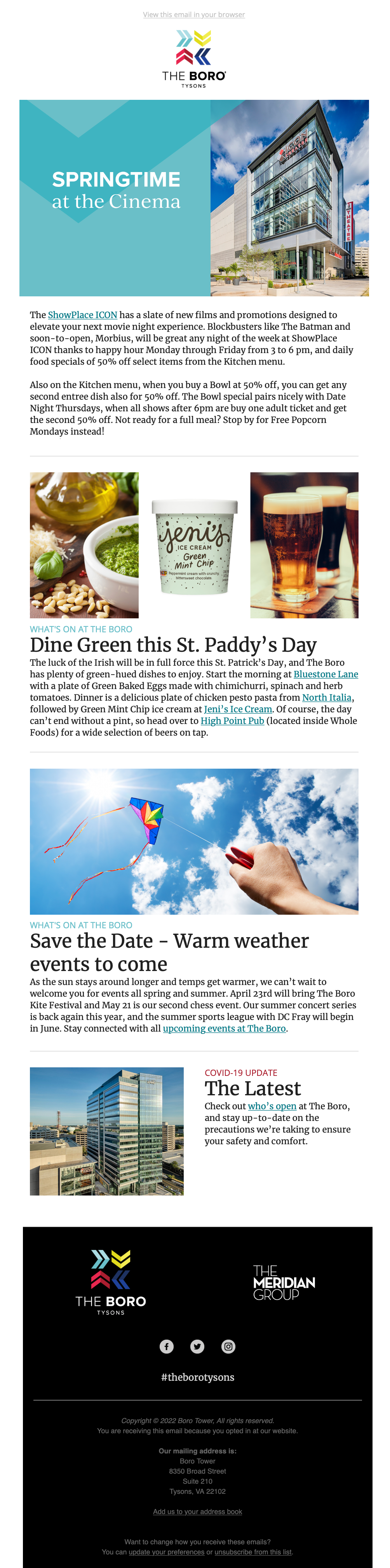Open The Boro's Twitter icon
390x1568 pixels.
coord(197,1347)
